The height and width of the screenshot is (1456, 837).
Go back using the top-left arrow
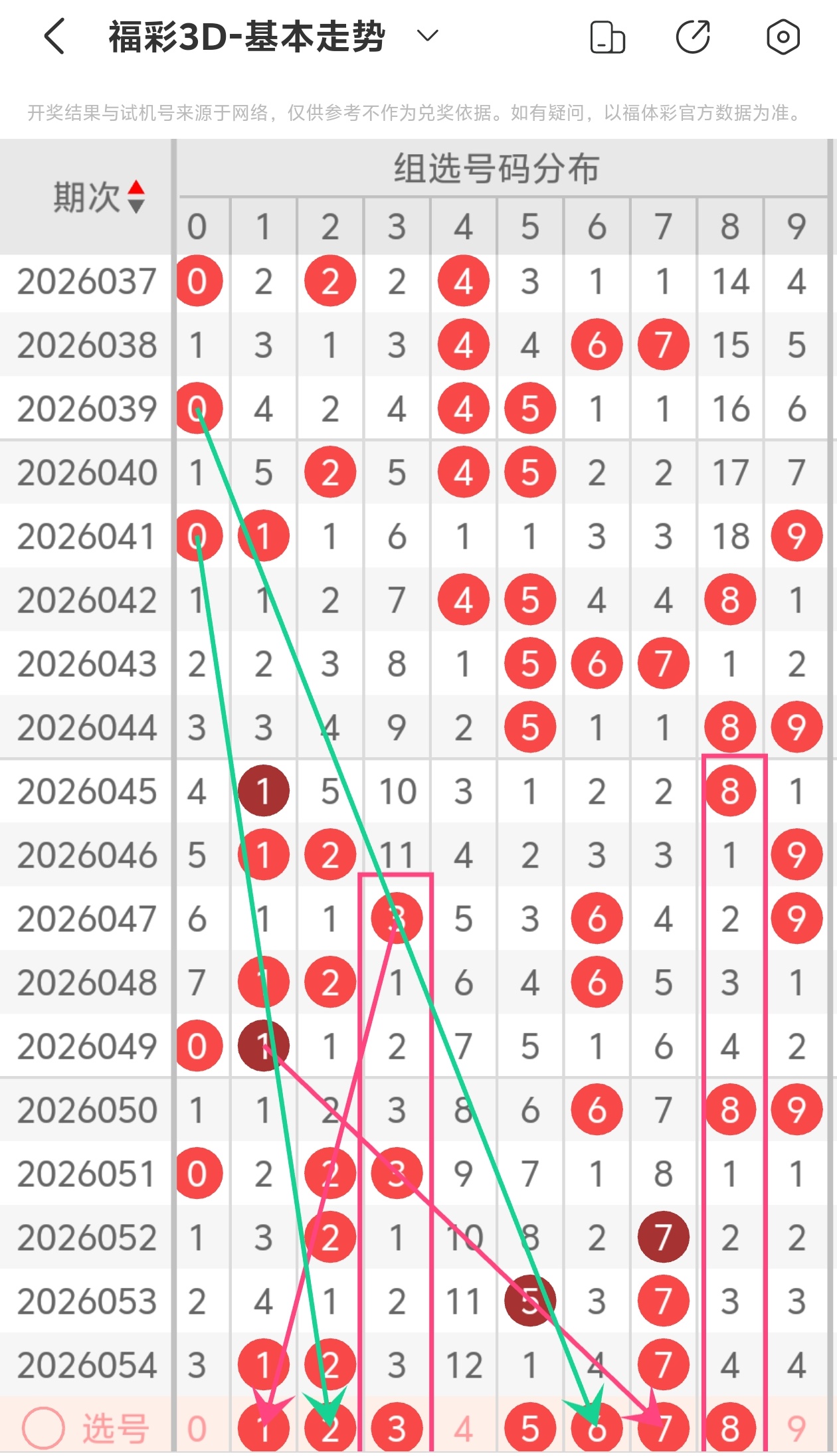(x=54, y=36)
